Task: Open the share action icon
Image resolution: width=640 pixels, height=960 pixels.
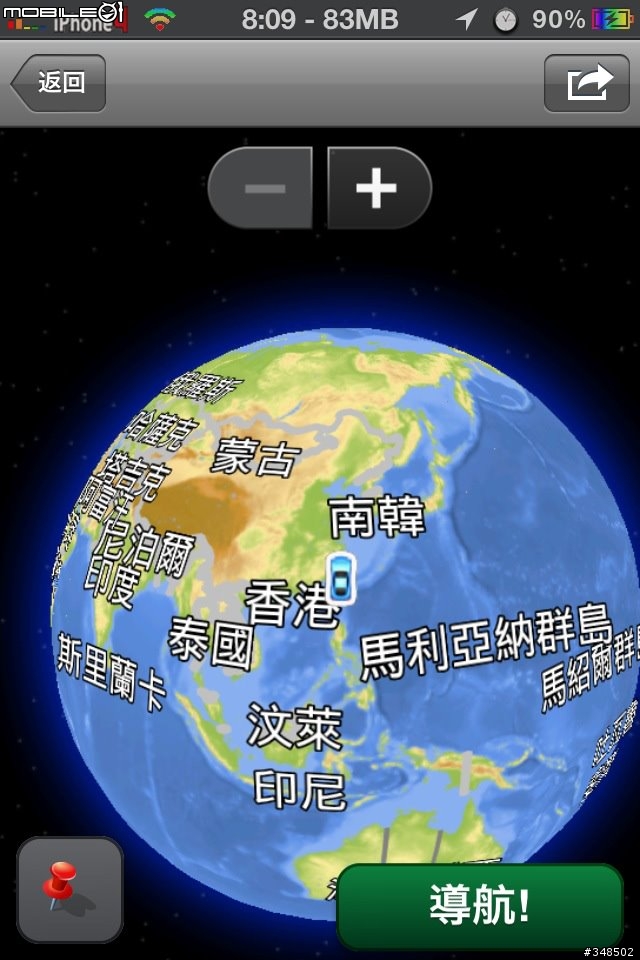Action: [x=587, y=83]
